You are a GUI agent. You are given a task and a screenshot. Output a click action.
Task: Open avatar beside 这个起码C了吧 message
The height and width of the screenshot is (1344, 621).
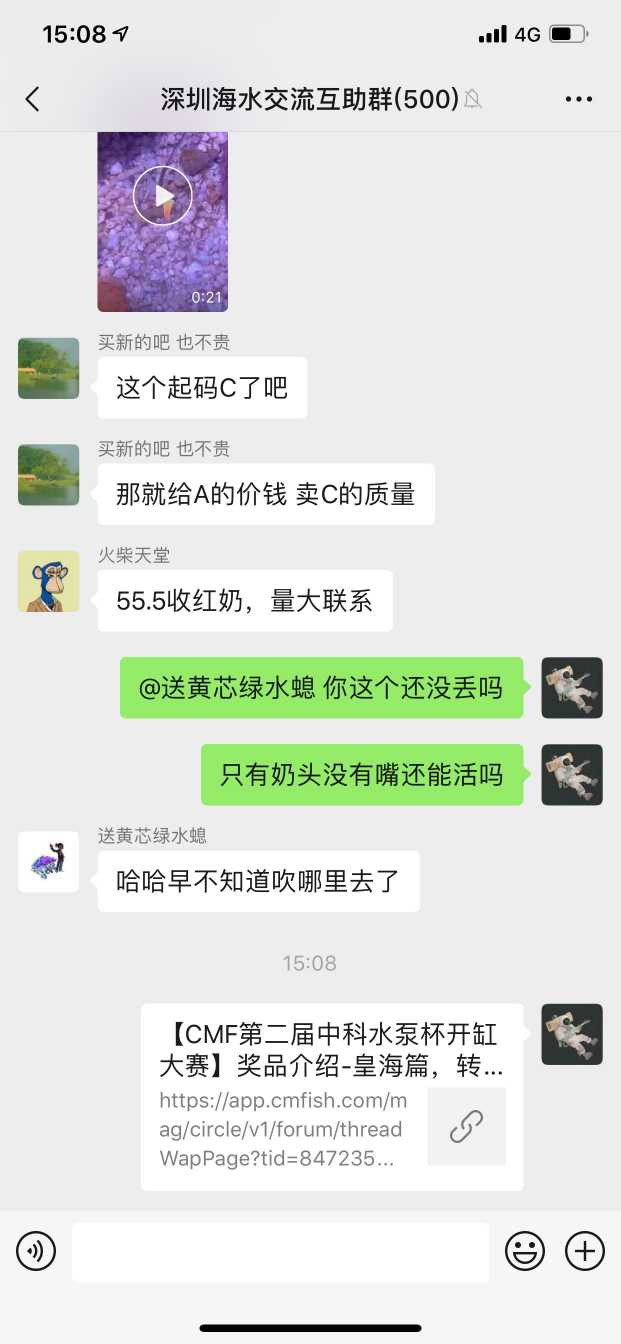point(48,368)
